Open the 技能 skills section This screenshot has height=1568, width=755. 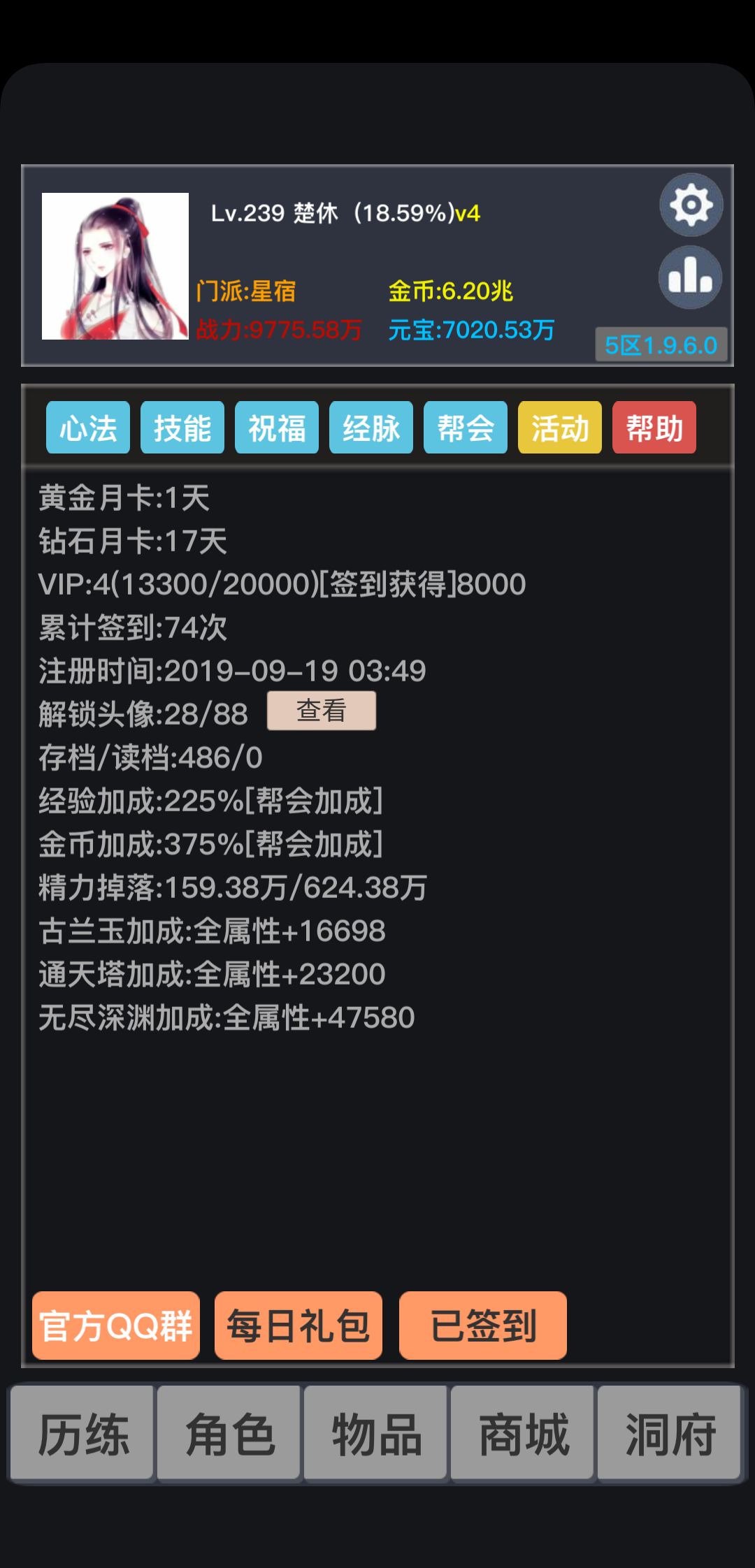(182, 428)
